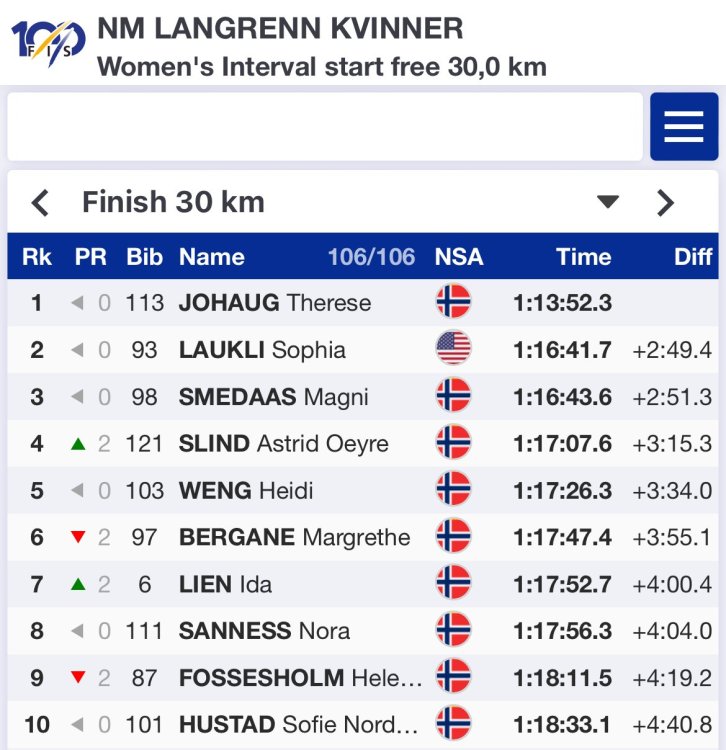
Task: Go to the next timing point
Action: pyautogui.click(x=665, y=203)
